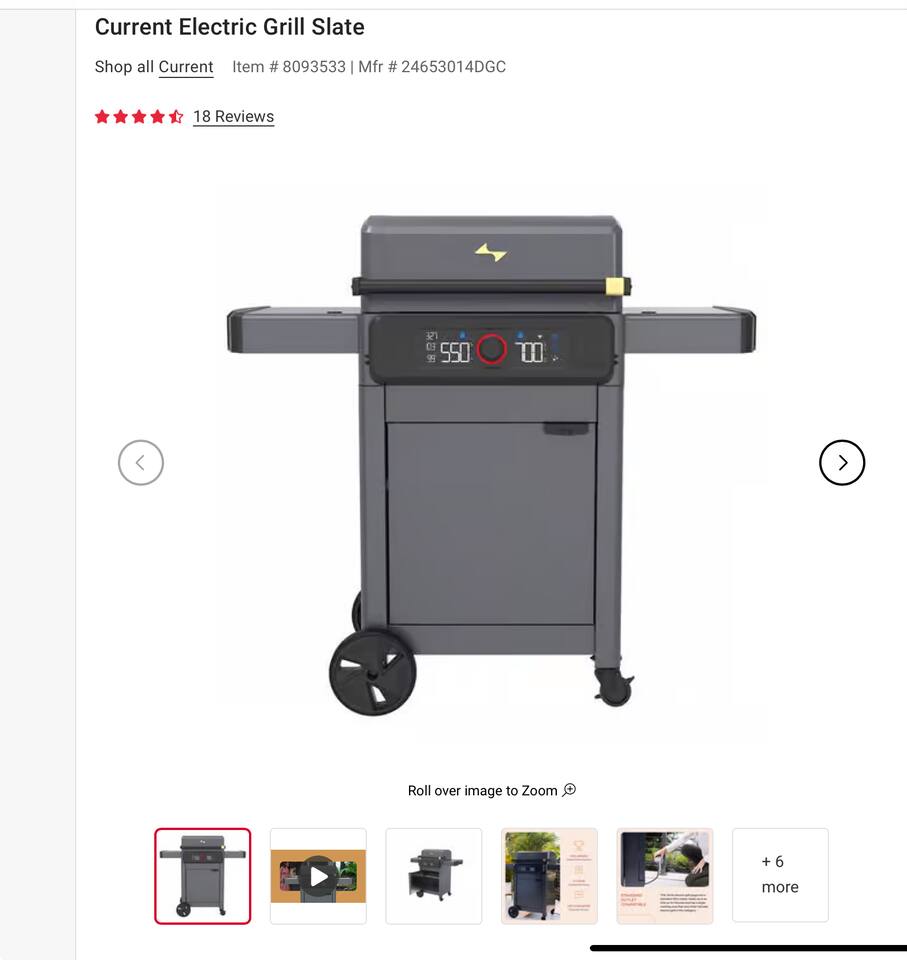Screen dimensions: 907x960
Task: Show the next product image
Action: click(x=841, y=462)
